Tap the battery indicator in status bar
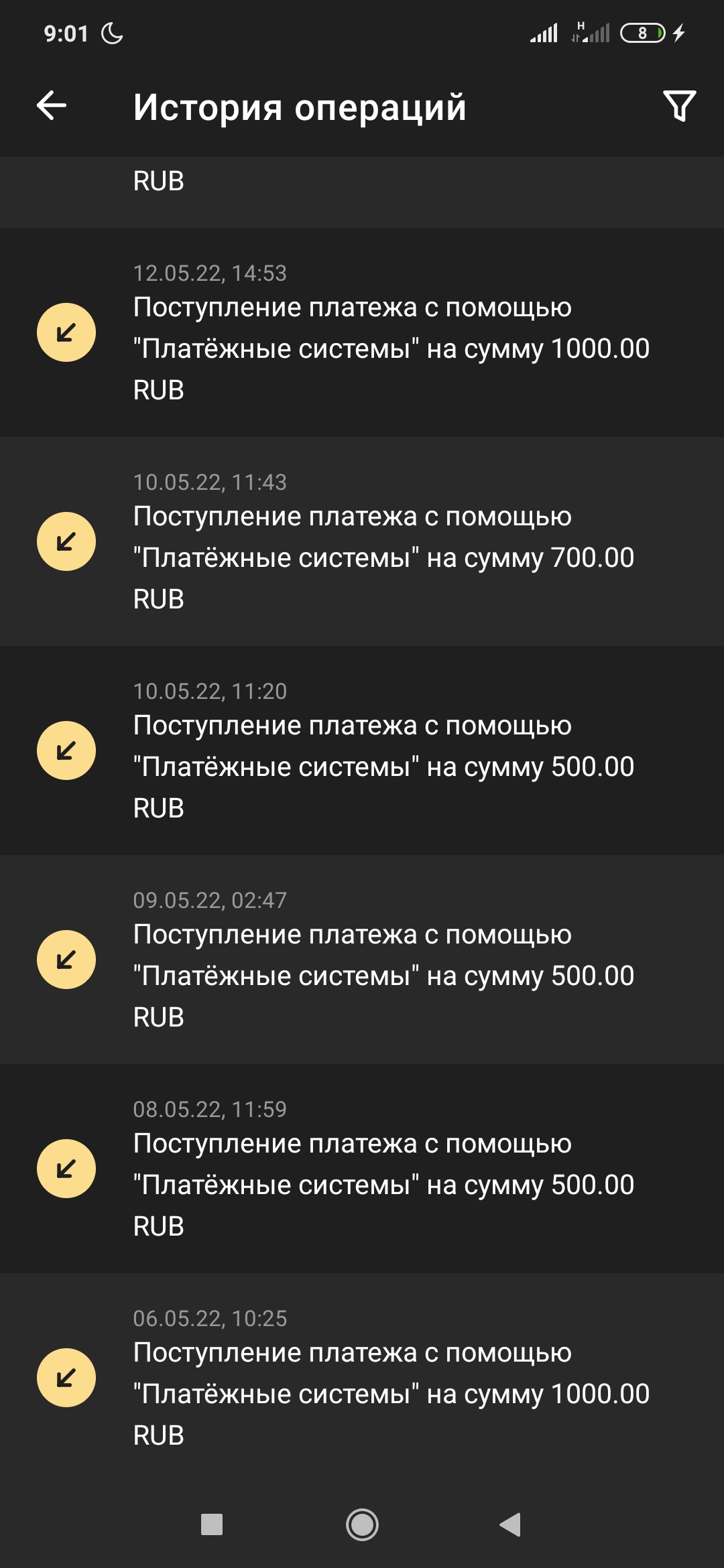This screenshot has height=1568, width=724. coord(642,32)
